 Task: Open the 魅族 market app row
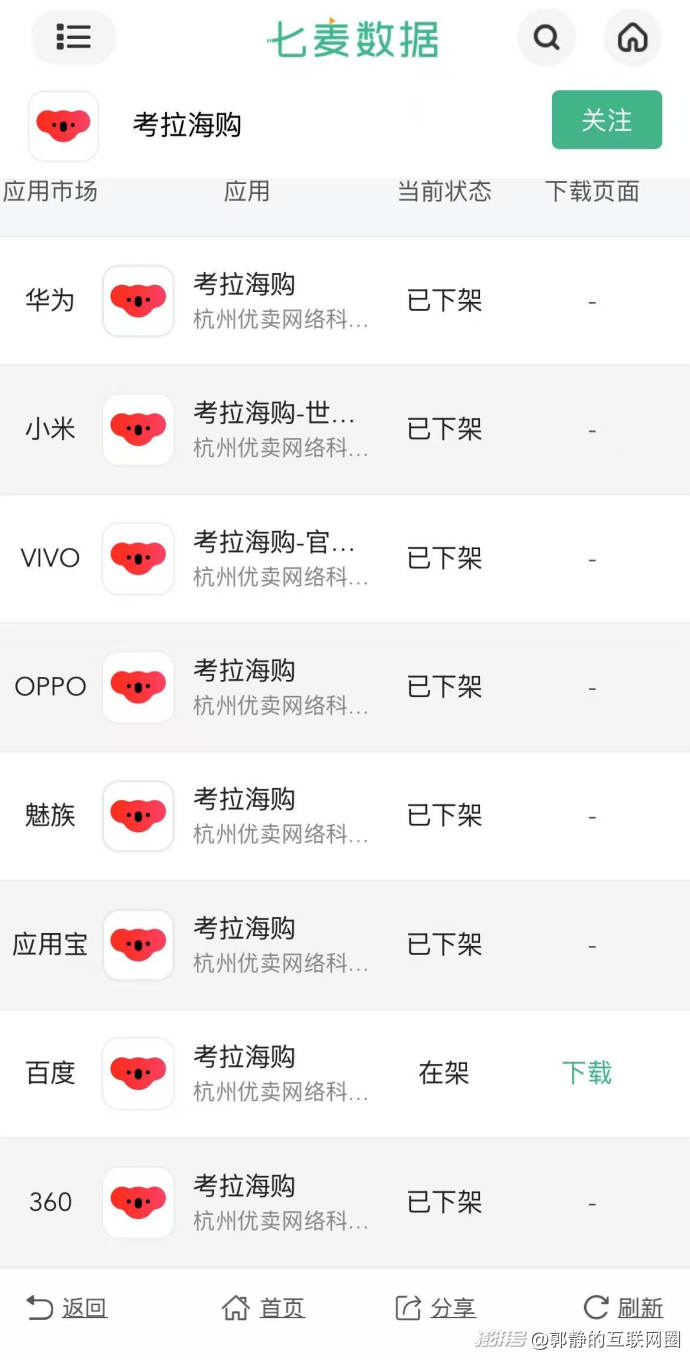click(280, 816)
